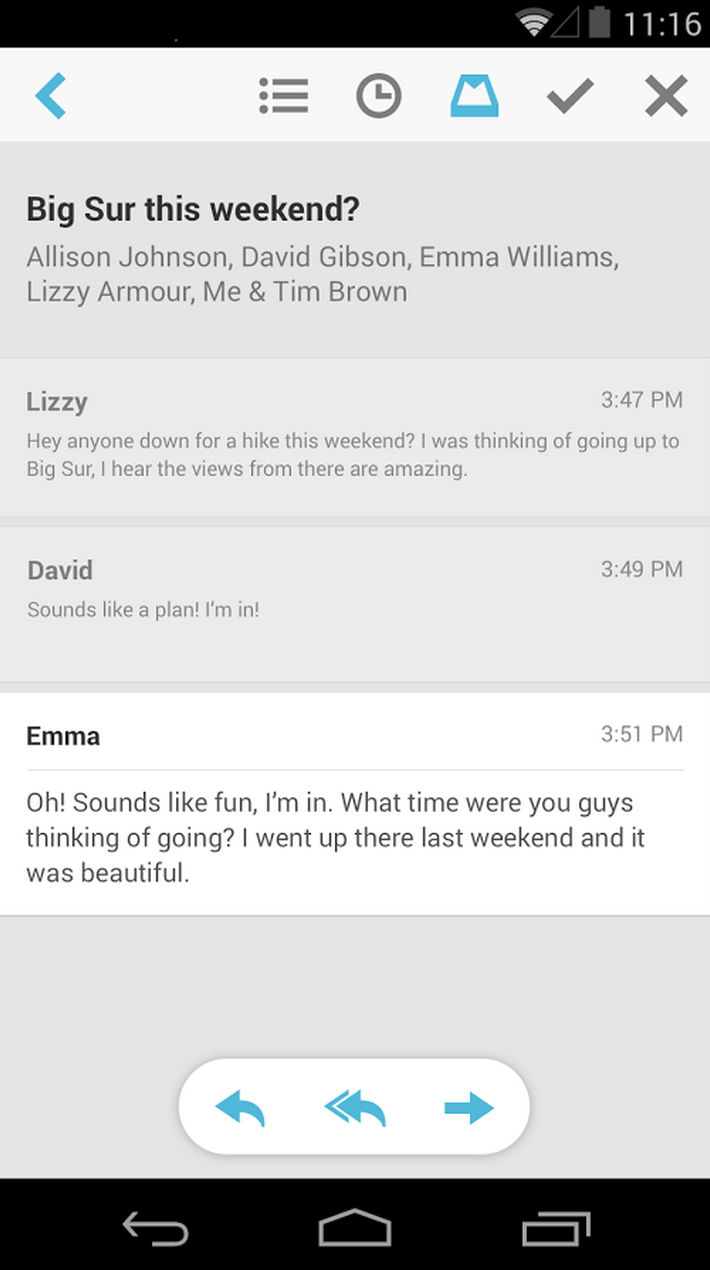Open Emma's message from 3:51 PM
Image resolution: width=710 pixels, height=1270 pixels.
(354, 804)
